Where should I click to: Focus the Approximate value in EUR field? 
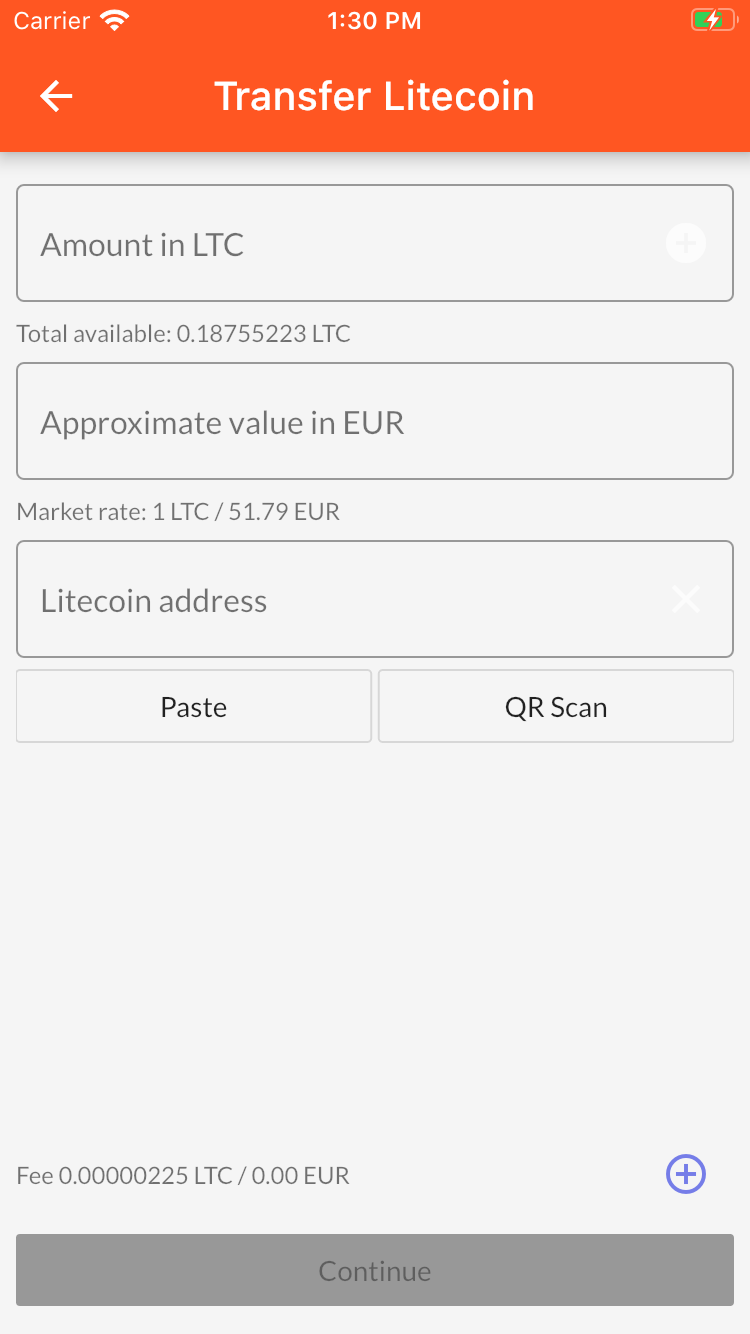pyautogui.click(x=375, y=421)
